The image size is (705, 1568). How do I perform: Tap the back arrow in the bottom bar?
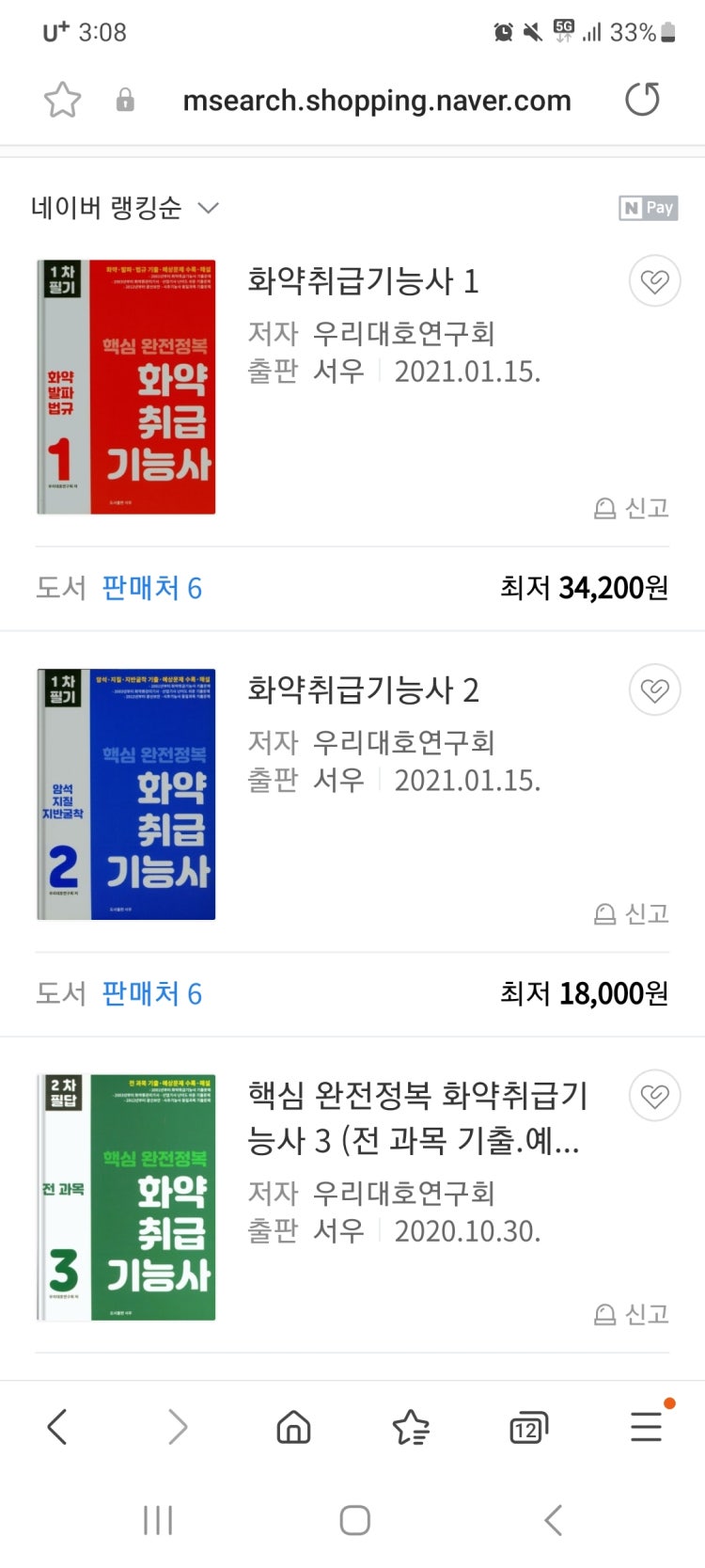[x=56, y=1426]
